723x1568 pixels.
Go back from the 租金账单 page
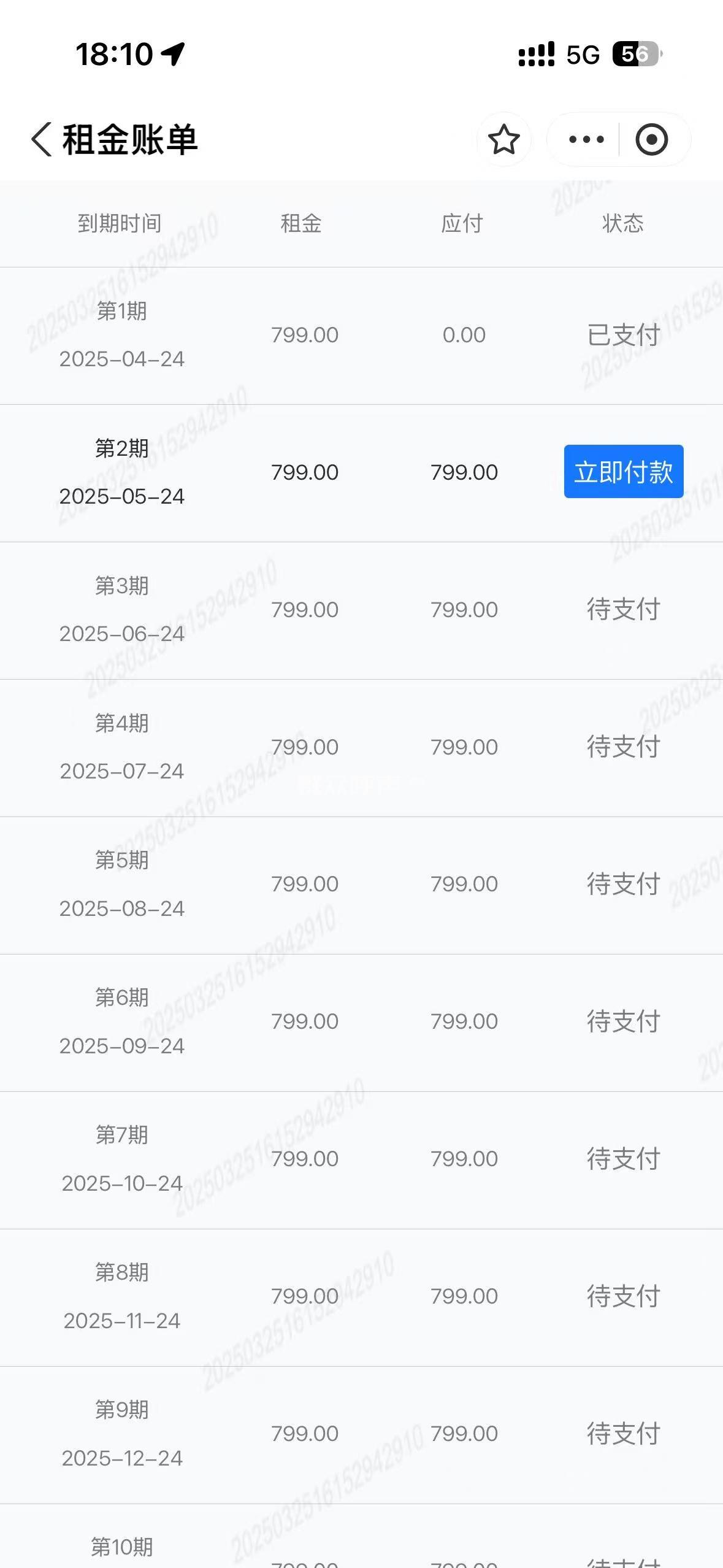[42, 139]
